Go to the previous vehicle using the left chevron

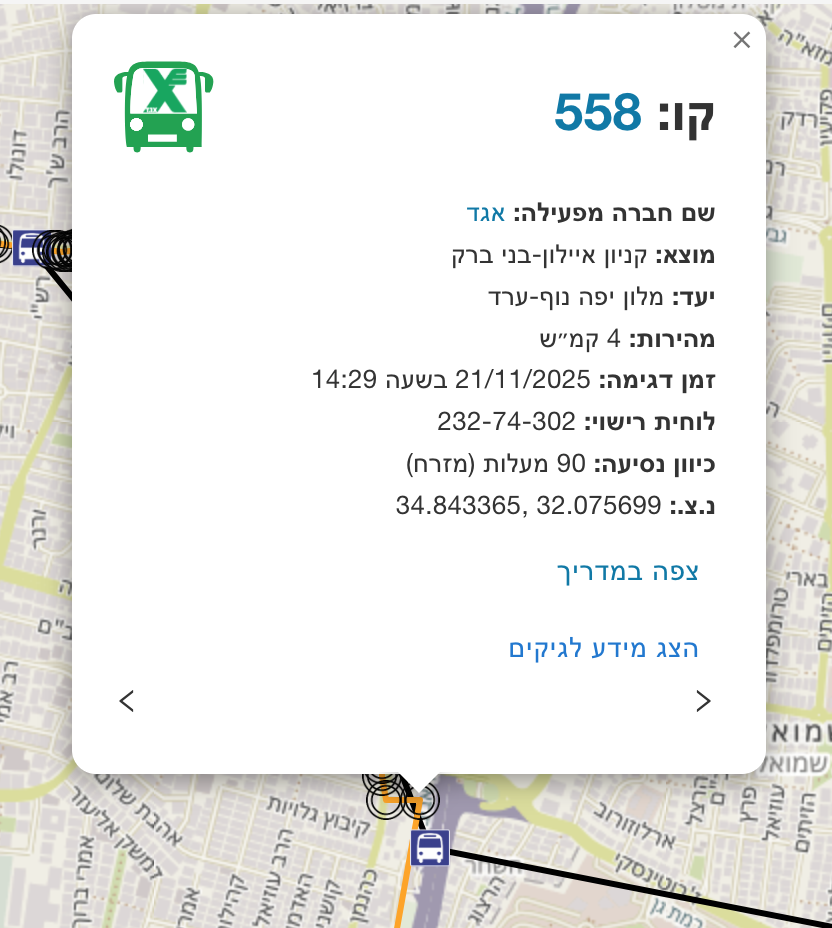coord(126,700)
